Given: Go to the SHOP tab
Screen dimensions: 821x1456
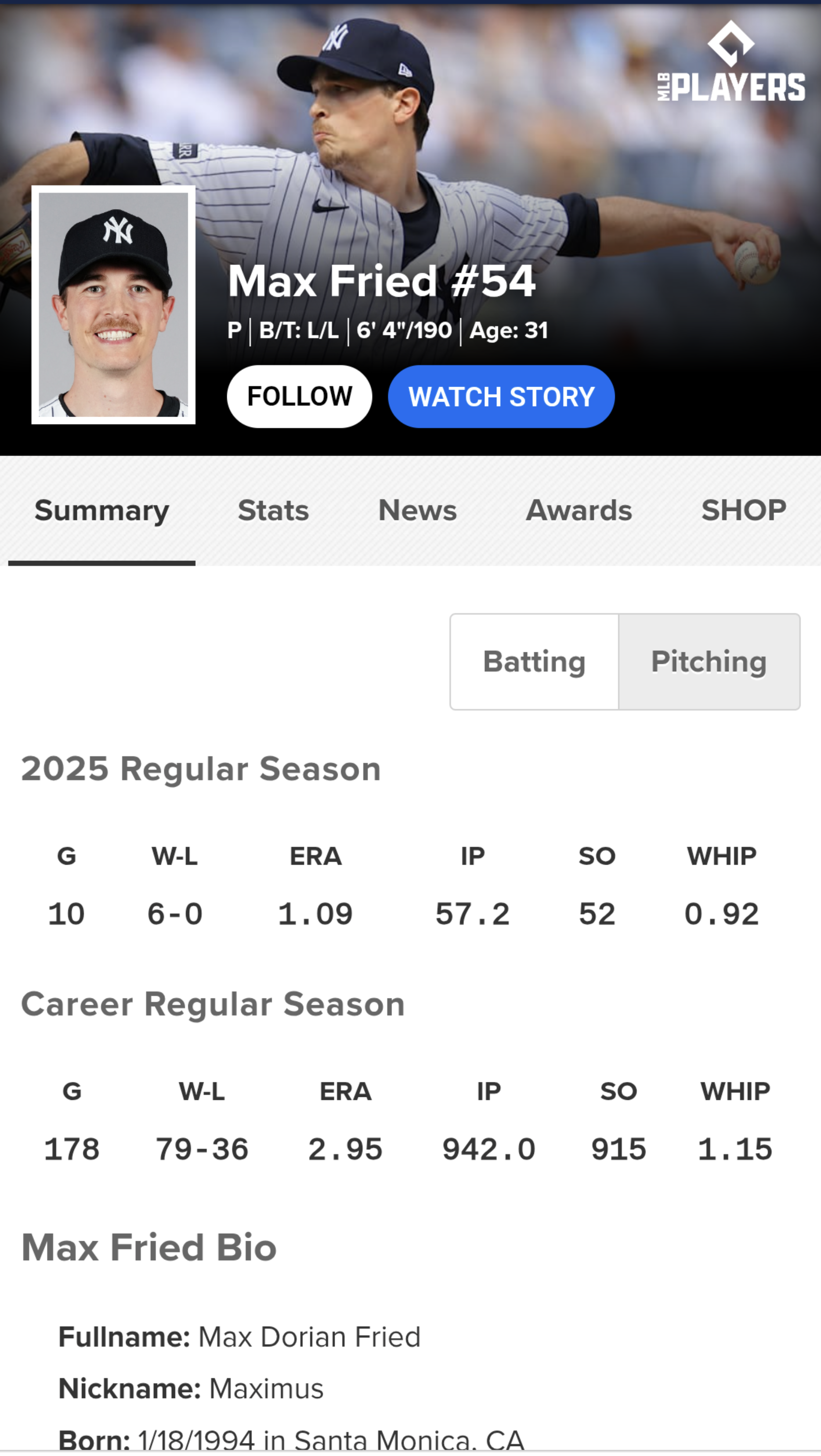Looking at the screenshot, I should click(744, 511).
